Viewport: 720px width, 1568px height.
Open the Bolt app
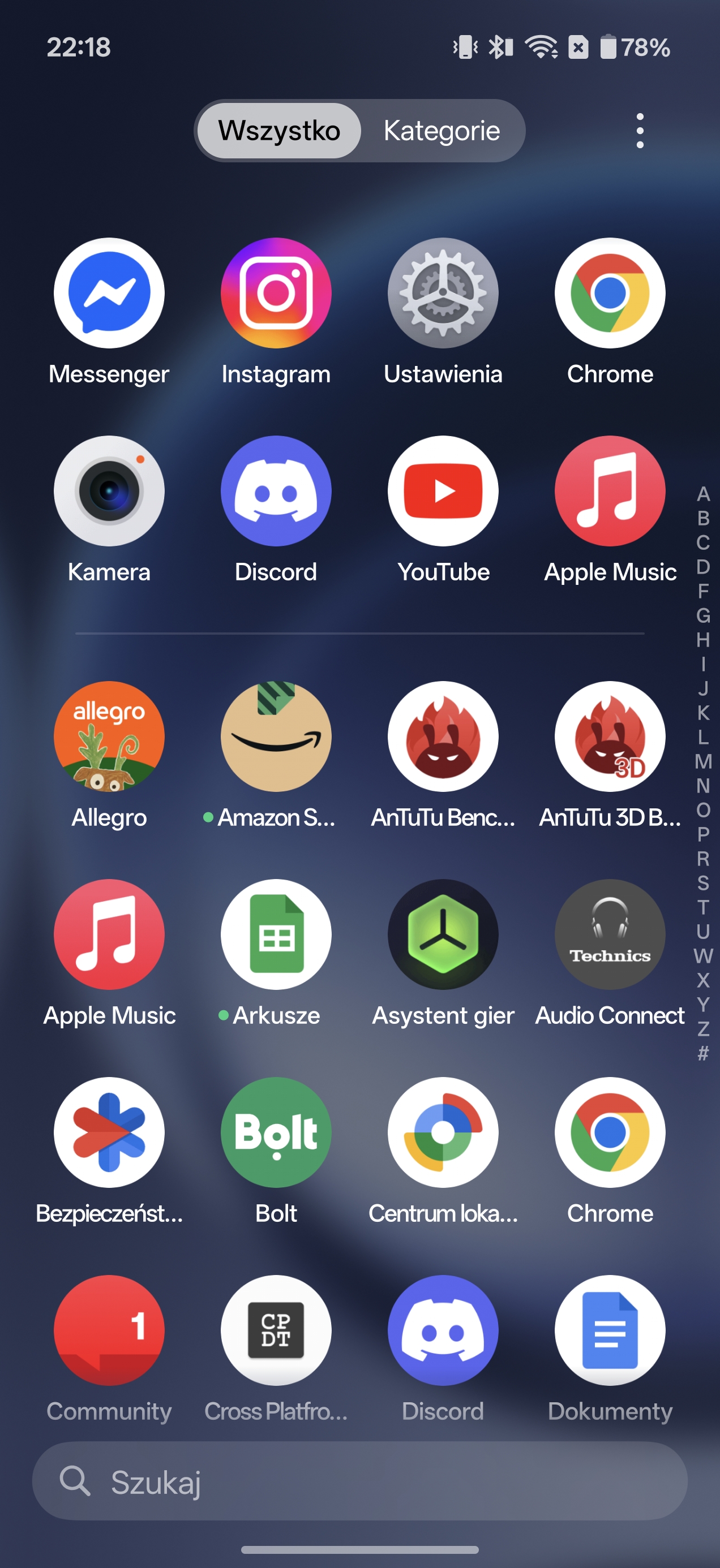point(276,1132)
